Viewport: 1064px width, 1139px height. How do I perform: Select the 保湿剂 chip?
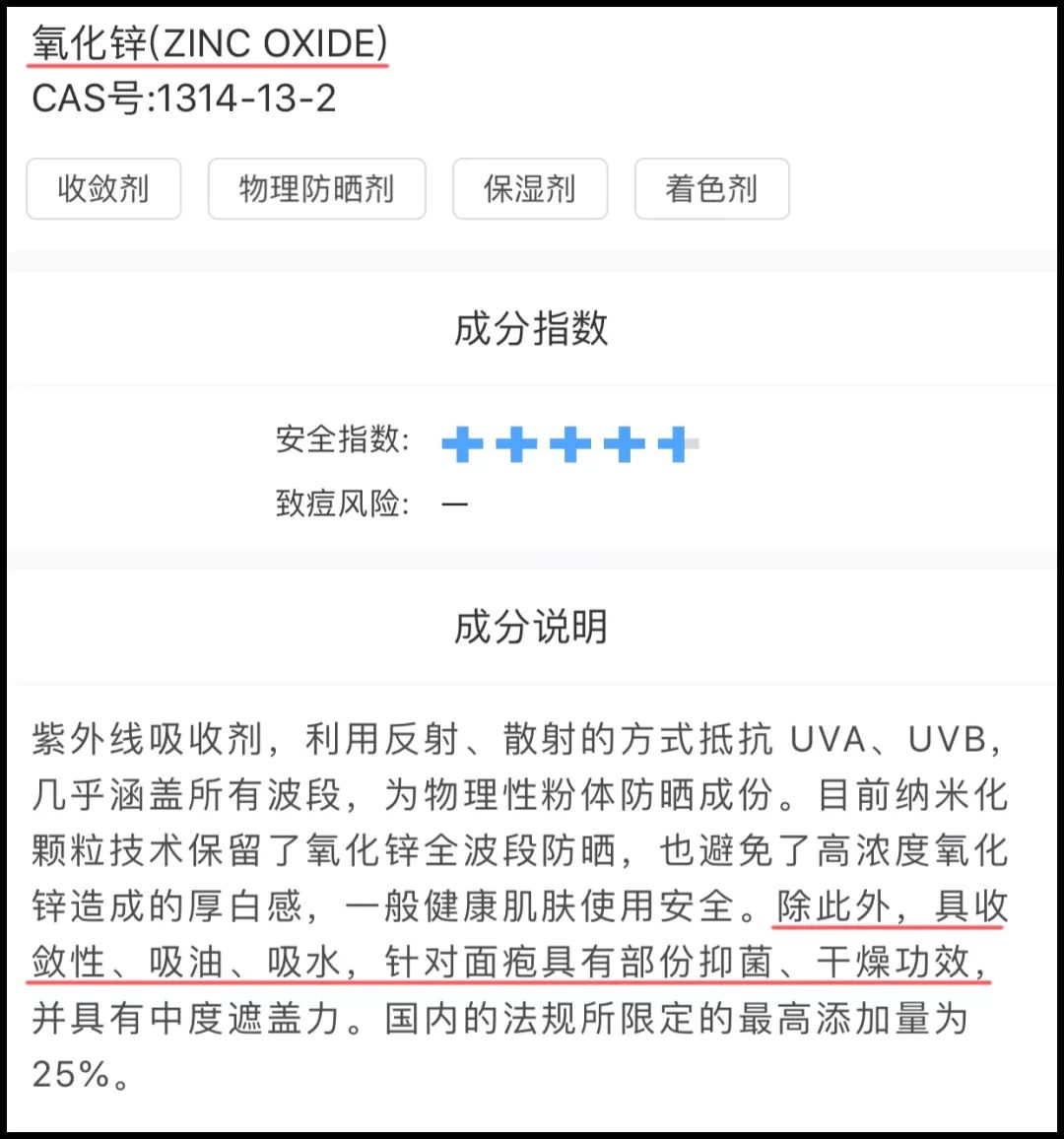coord(530,188)
